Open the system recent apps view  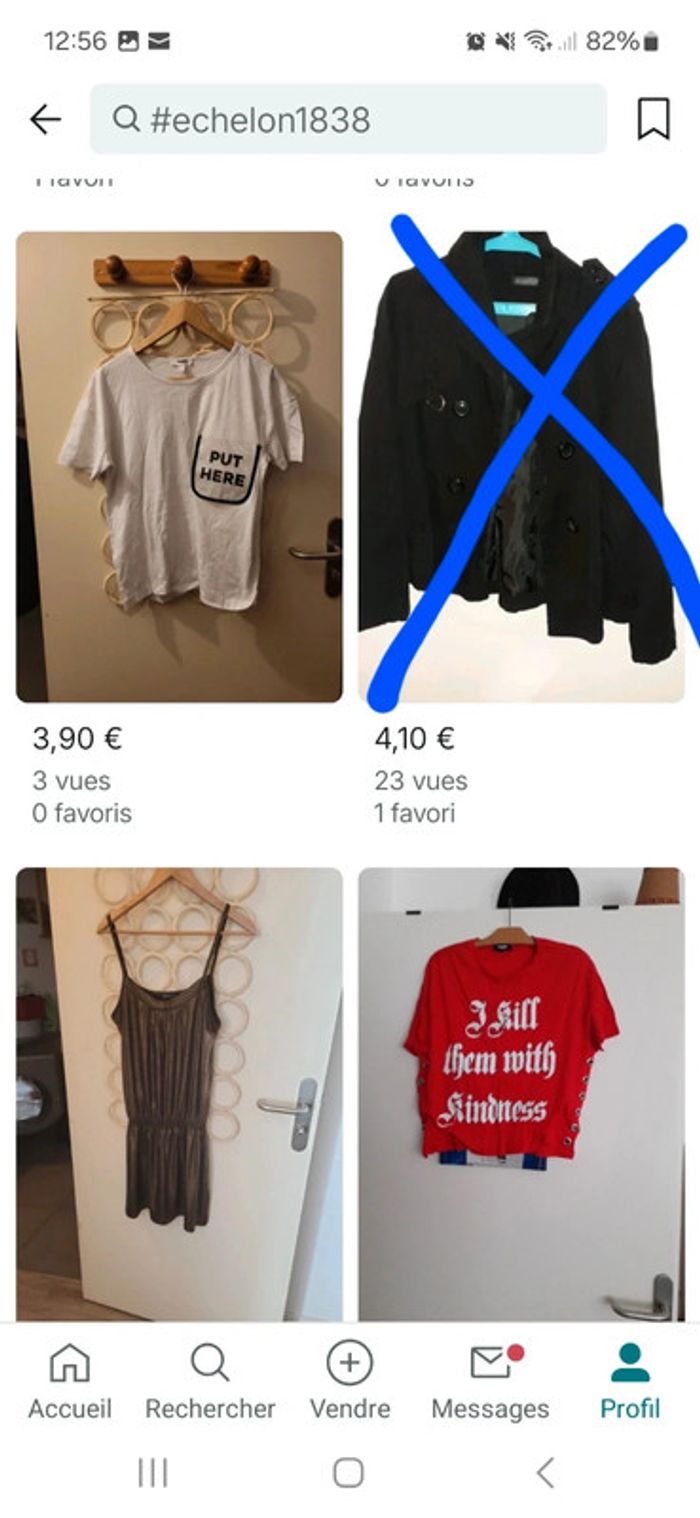[x=152, y=1472]
